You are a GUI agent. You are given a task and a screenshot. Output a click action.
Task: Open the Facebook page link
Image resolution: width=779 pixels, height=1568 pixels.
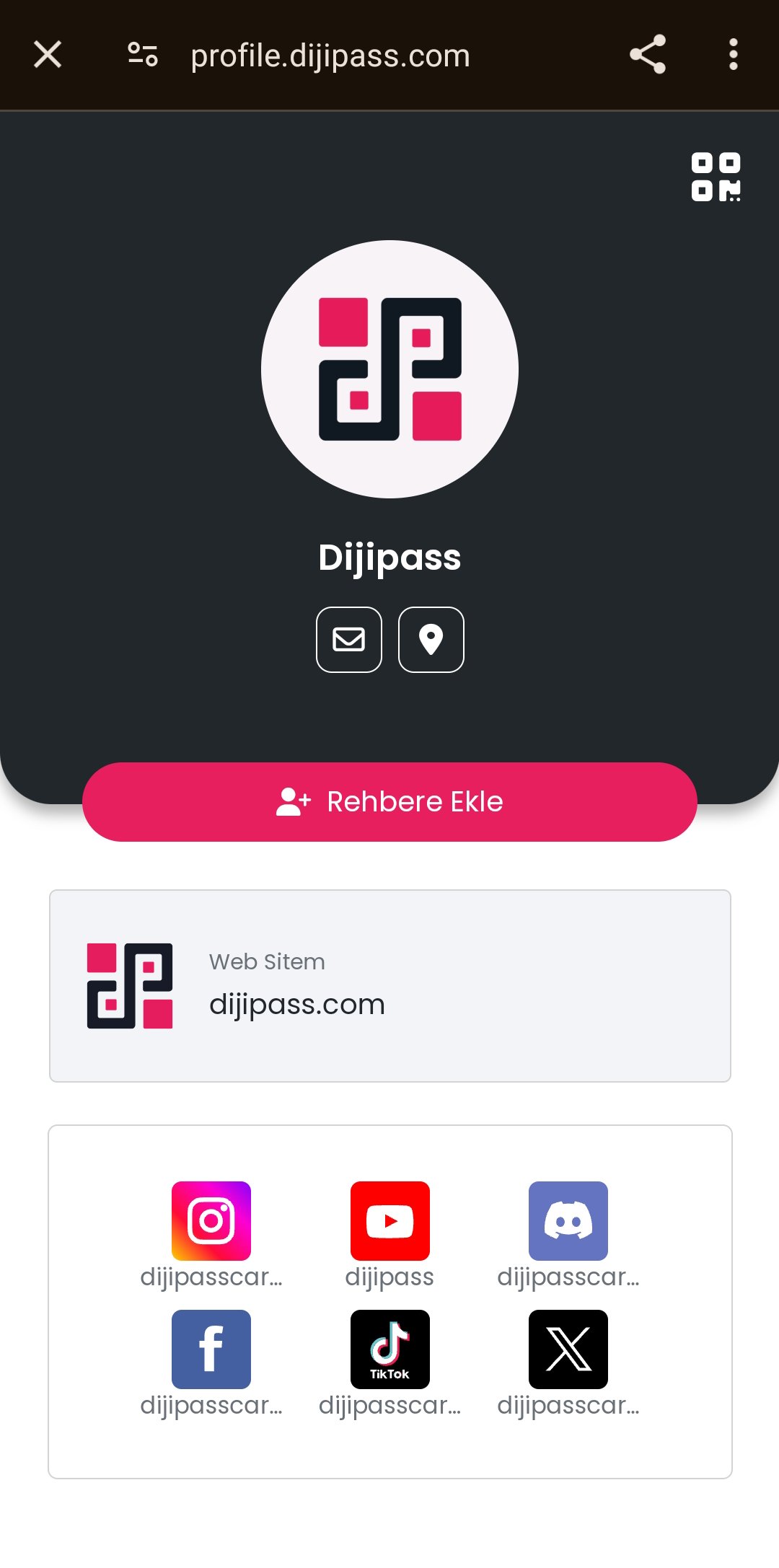pyautogui.click(x=211, y=1349)
